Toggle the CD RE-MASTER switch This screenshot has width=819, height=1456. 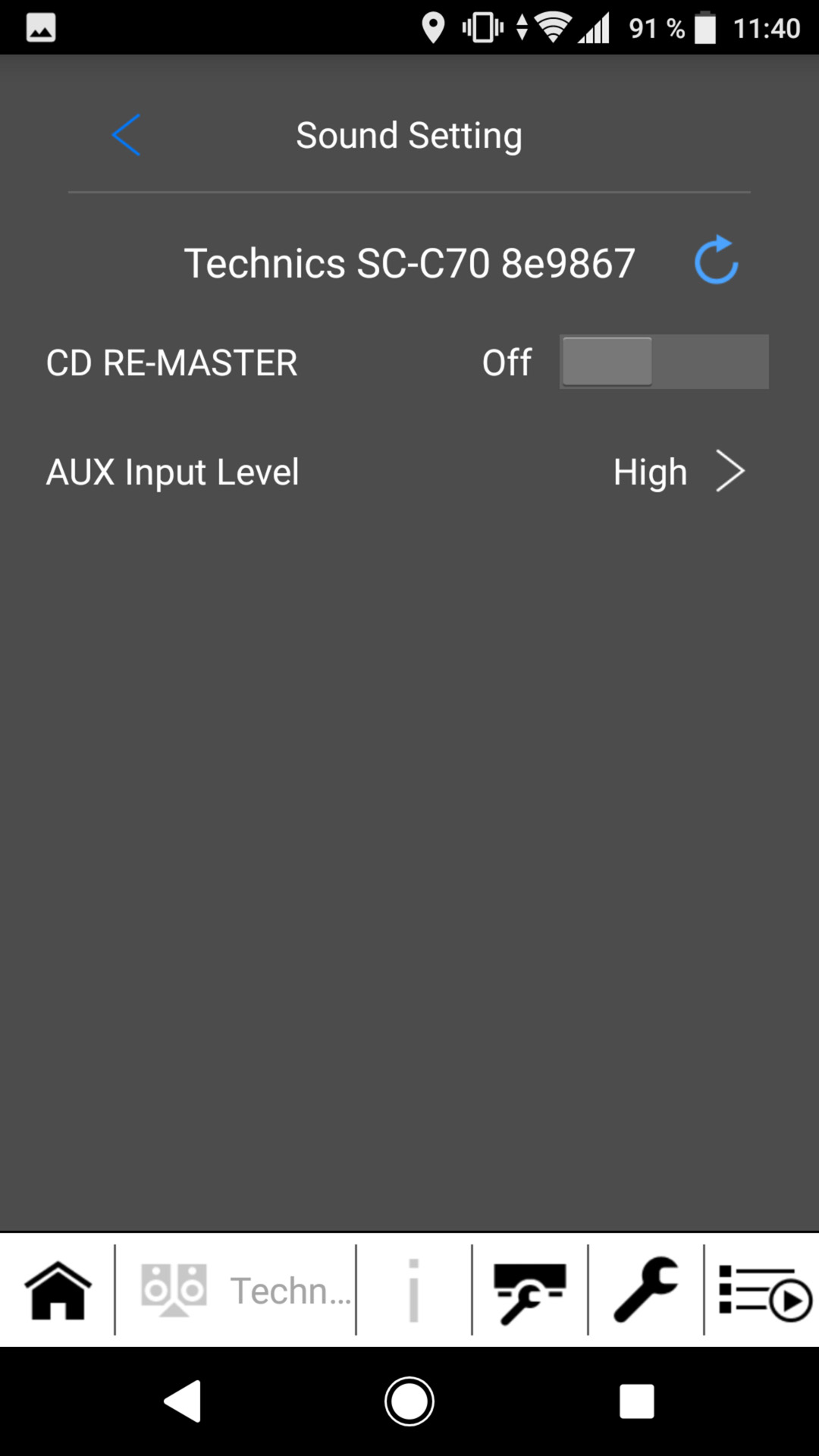click(x=664, y=362)
